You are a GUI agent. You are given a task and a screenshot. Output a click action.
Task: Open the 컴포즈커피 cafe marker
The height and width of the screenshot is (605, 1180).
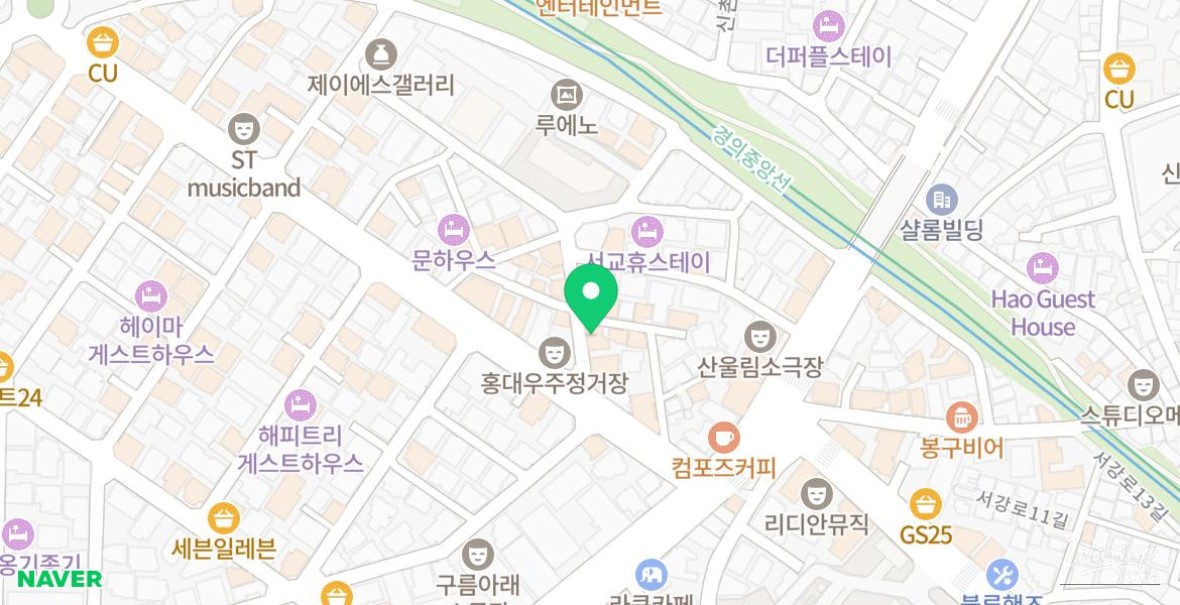coord(723,437)
